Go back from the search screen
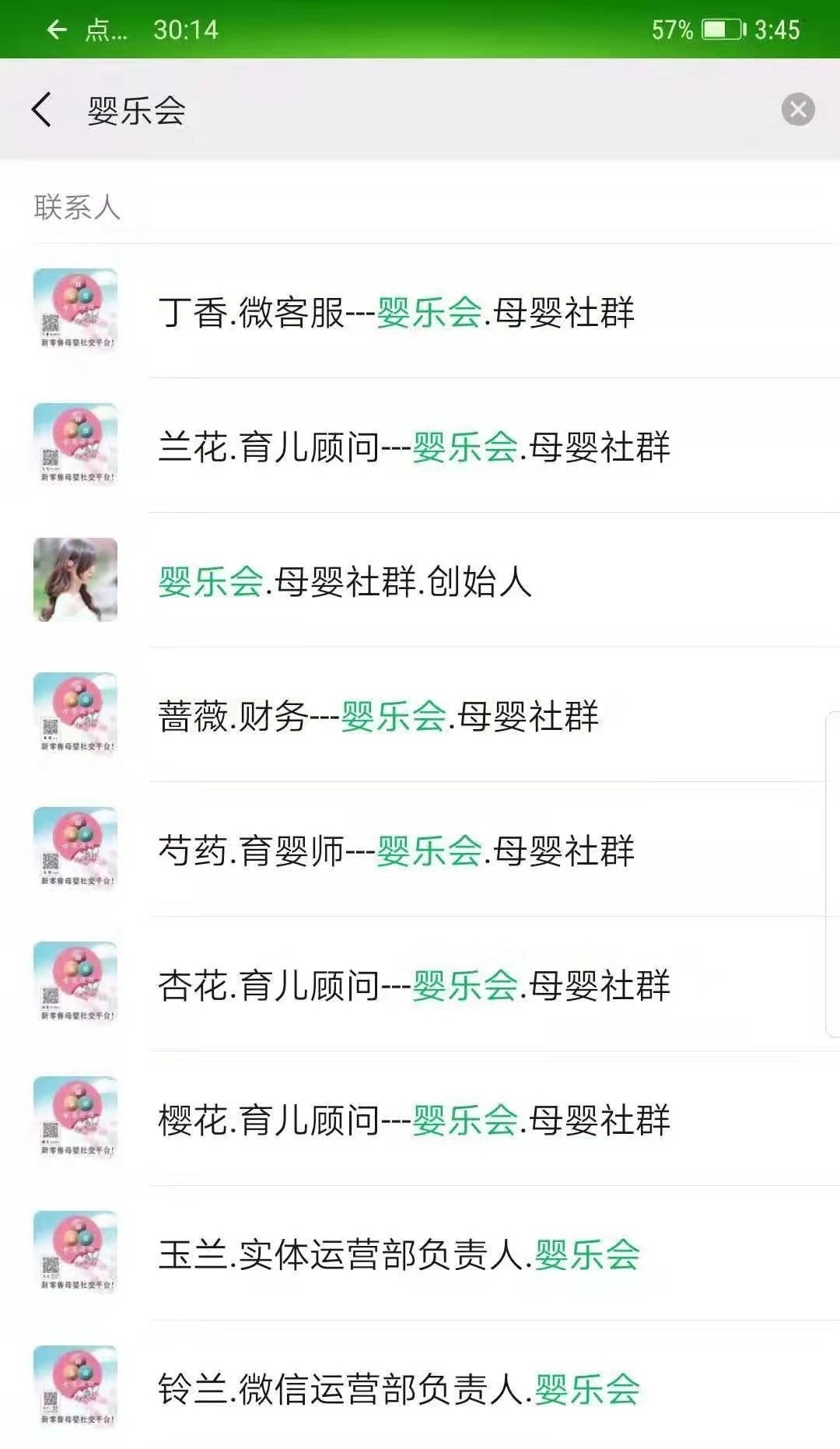 pos(42,109)
